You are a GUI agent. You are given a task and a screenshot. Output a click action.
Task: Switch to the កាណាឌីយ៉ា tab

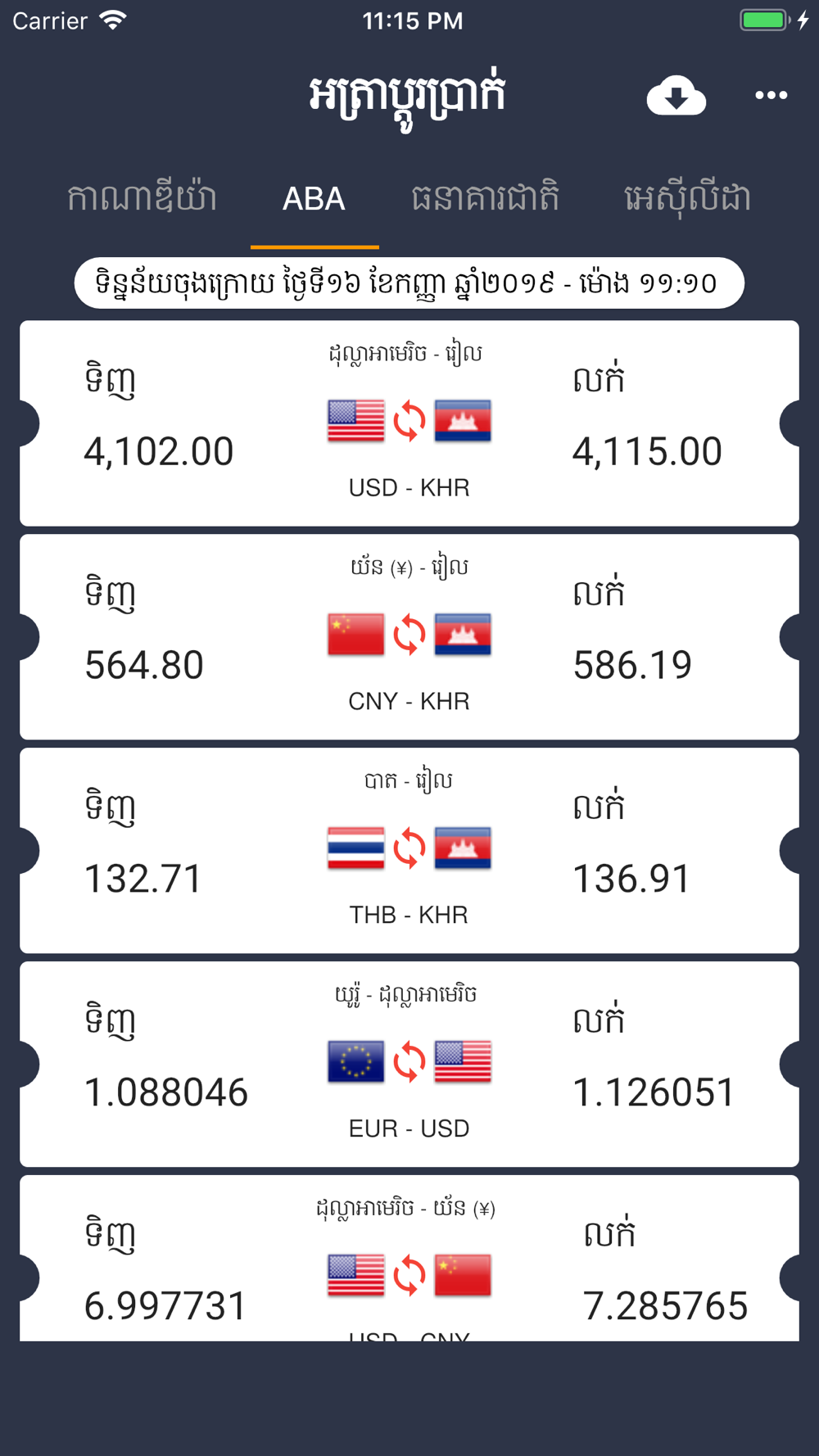click(x=142, y=199)
